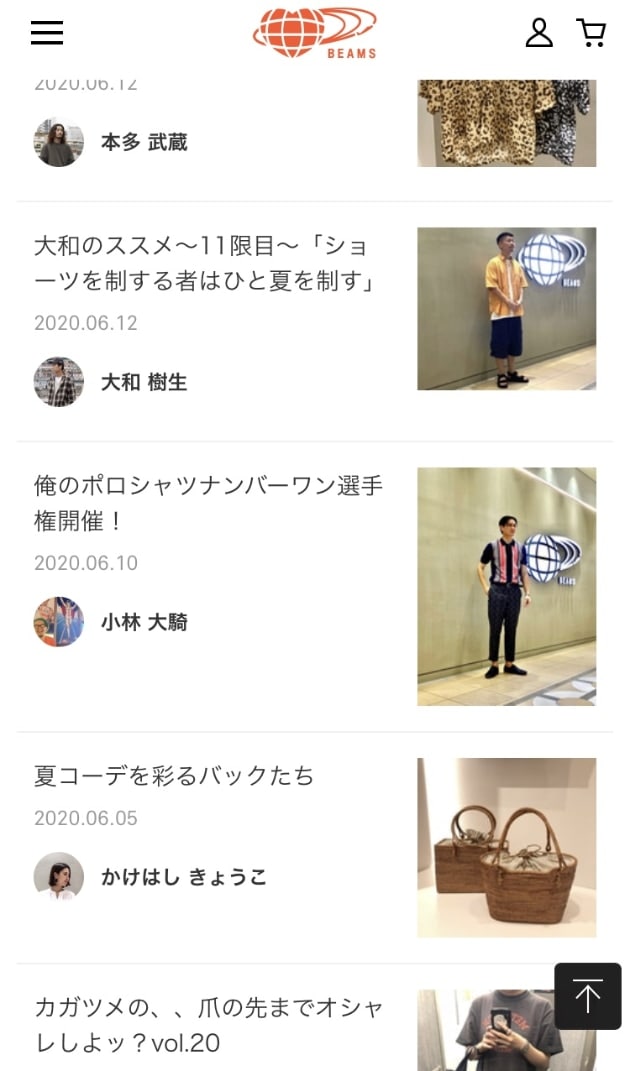View author かけはし きょうこ's profile
Viewport: 630px width, 1071px height.
point(183,877)
